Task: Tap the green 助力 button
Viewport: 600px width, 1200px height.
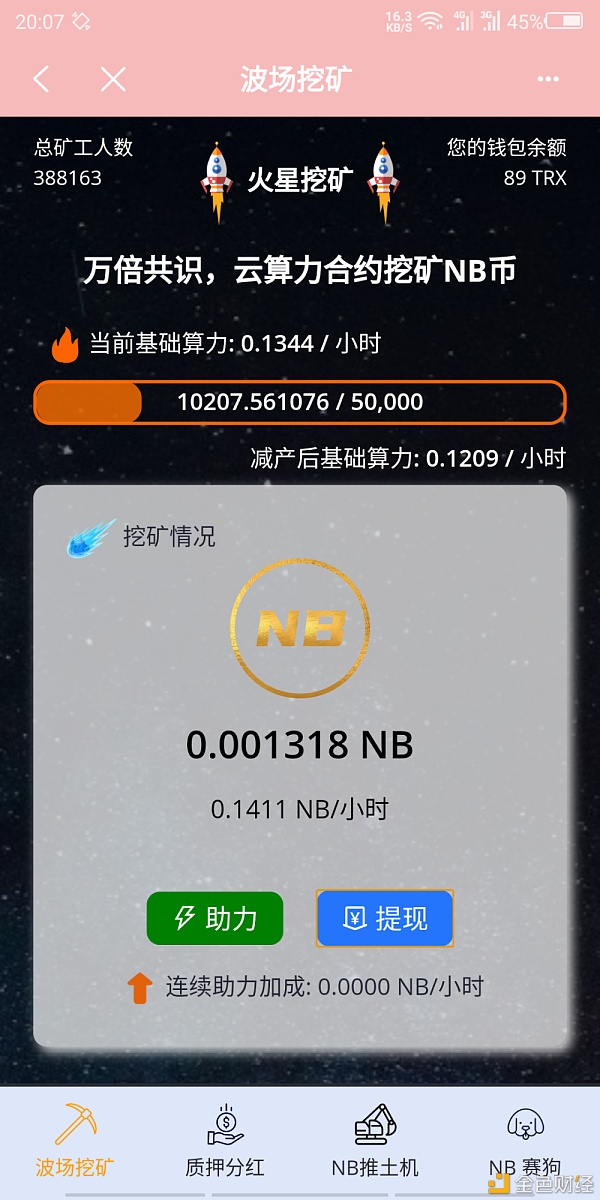Action: point(215,918)
